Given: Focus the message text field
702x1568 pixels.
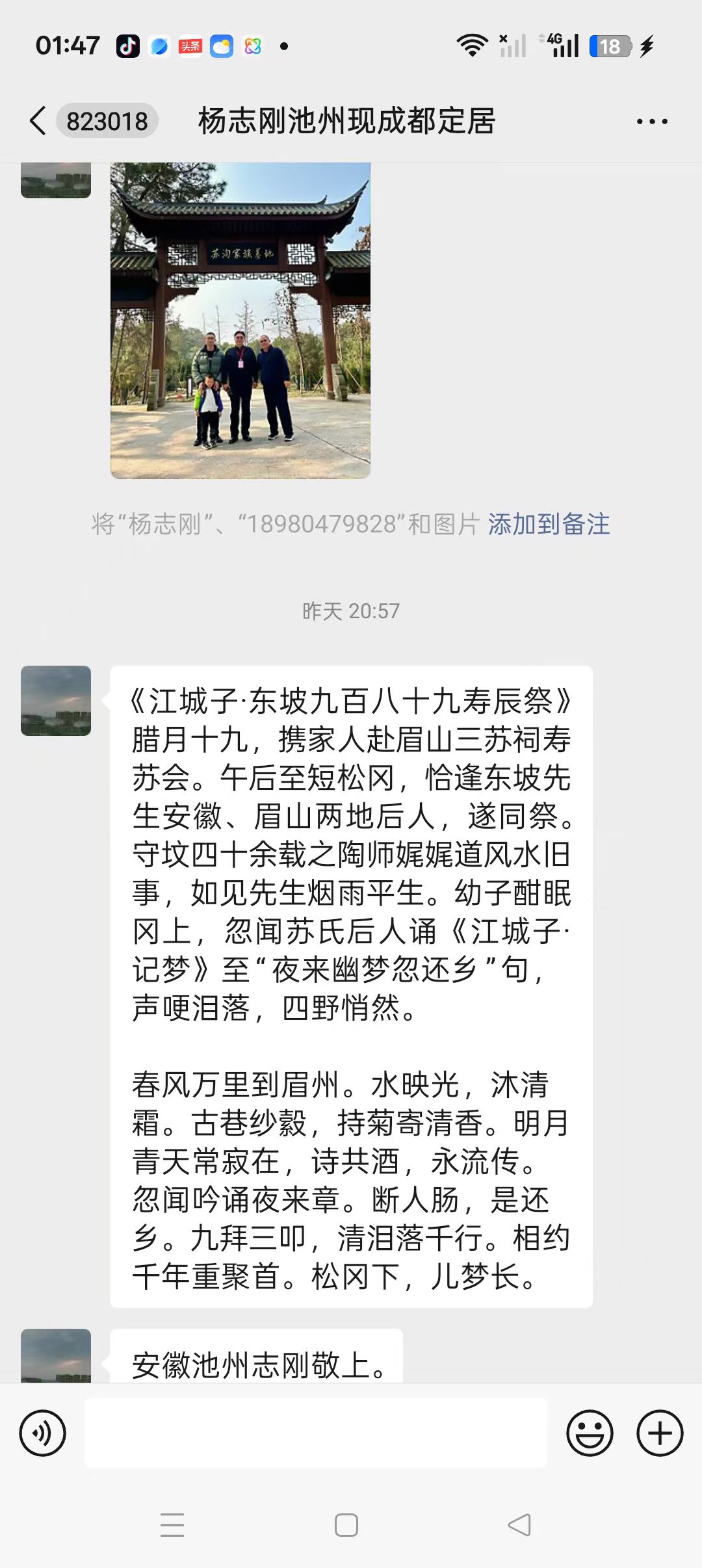Looking at the screenshot, I should [316, 1433].
